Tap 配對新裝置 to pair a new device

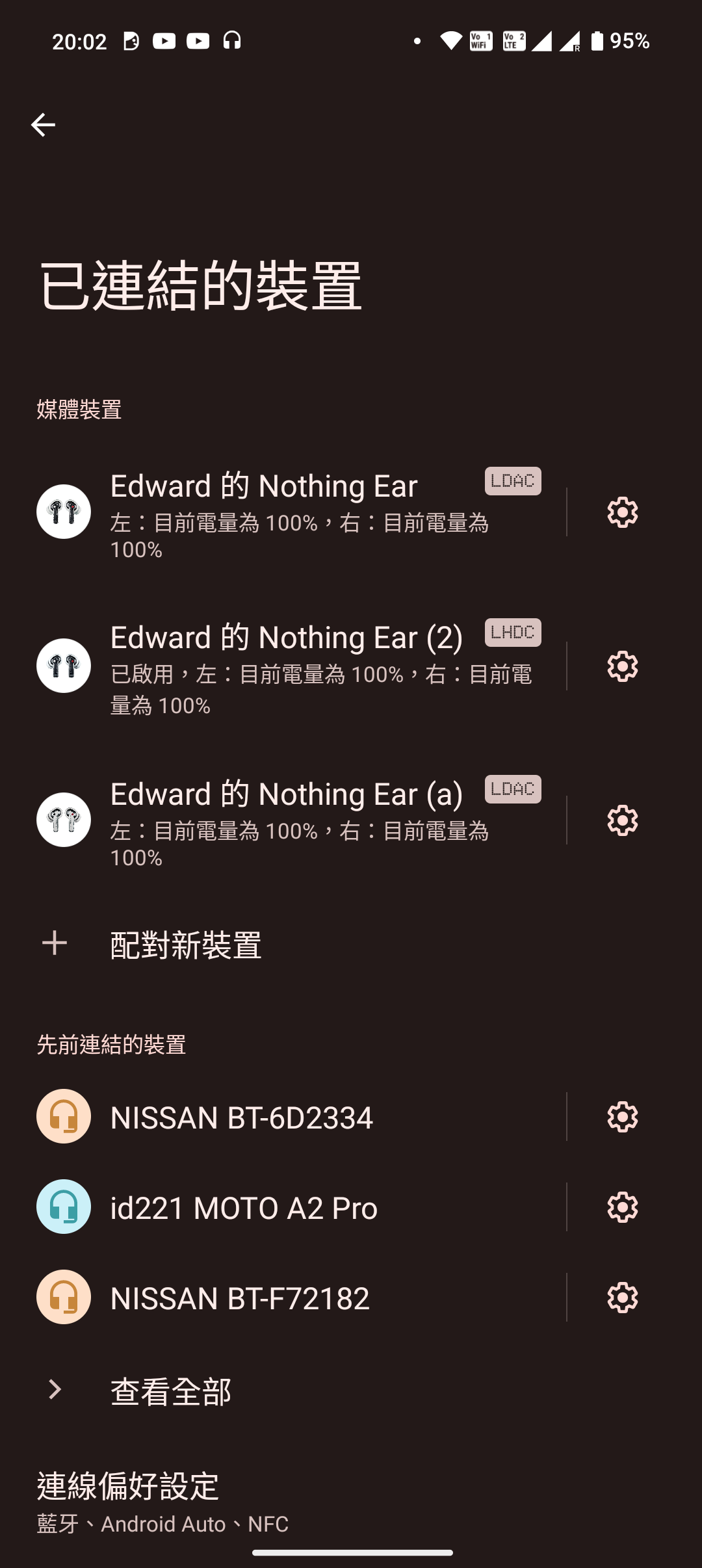pos(186,945)
